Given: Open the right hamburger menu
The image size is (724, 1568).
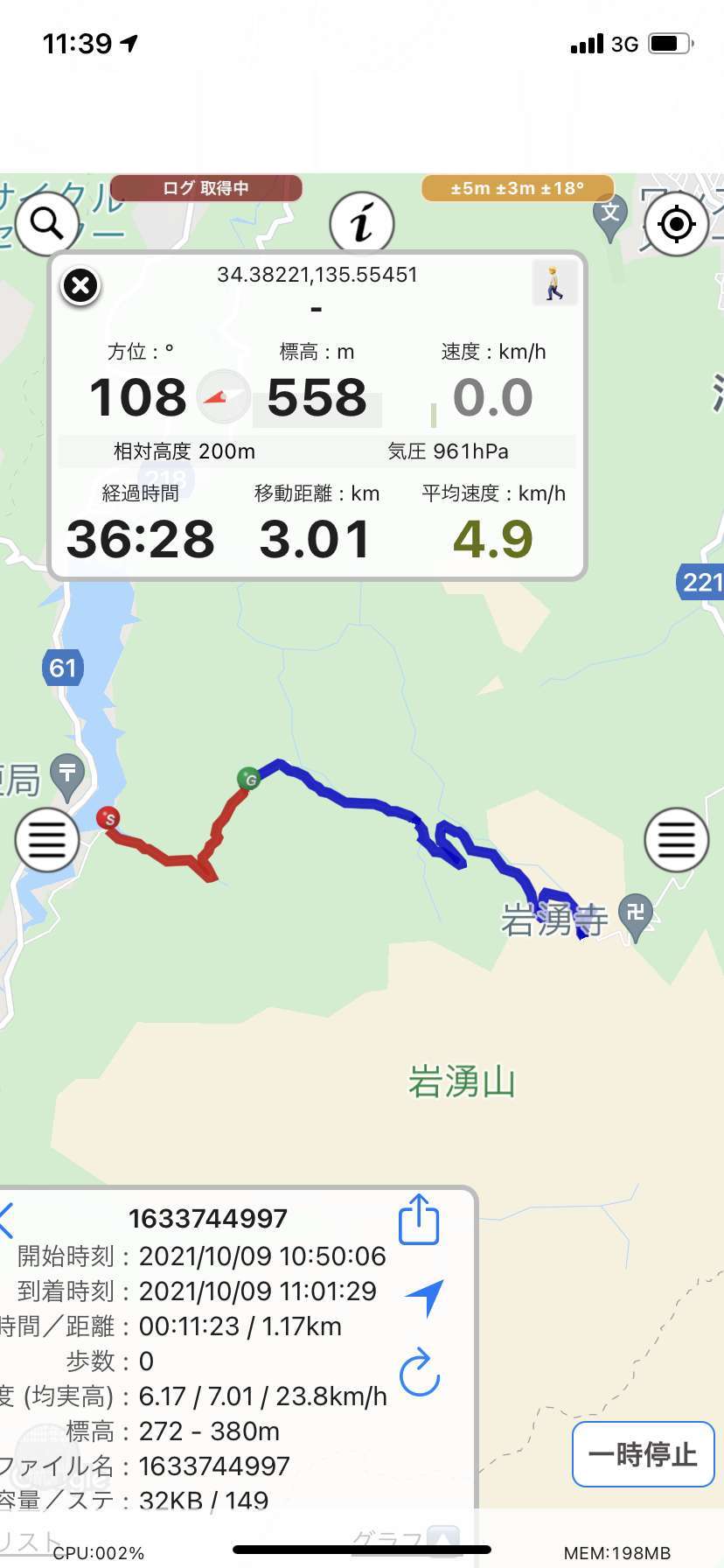Looking at the screenshot, I should (x=676, y=840).
